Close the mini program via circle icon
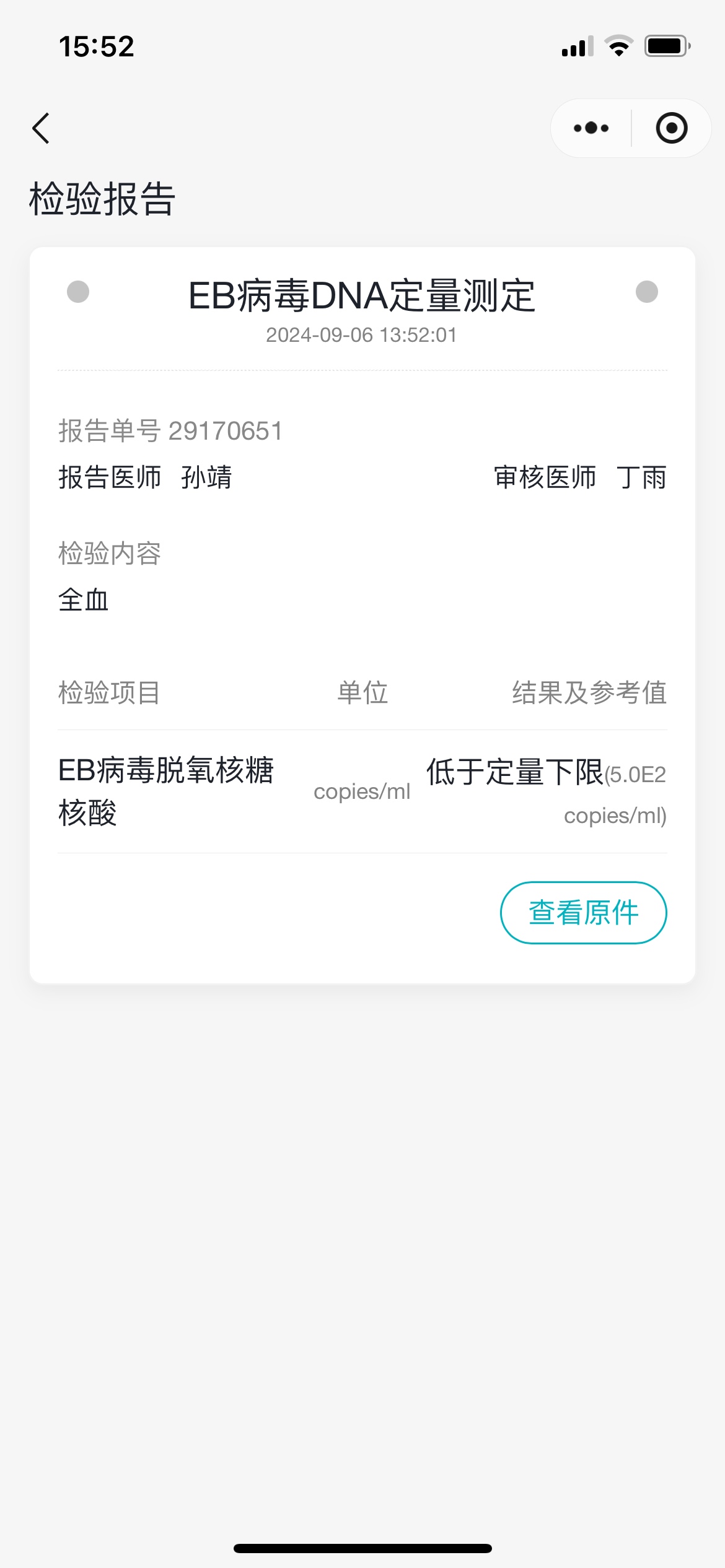The image size is (725, 1568). click(672, 128)
